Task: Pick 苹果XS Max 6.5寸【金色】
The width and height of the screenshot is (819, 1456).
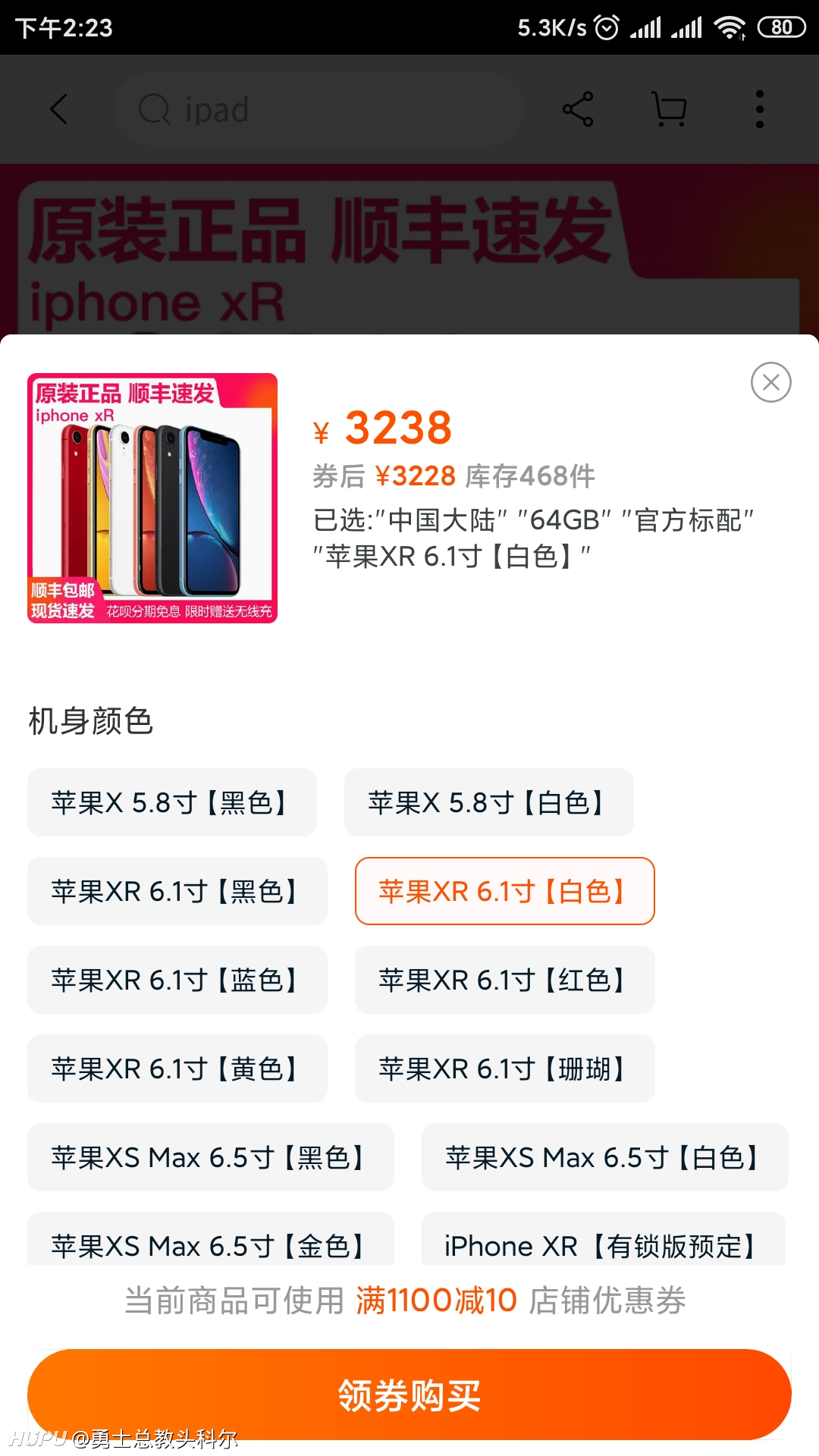Action: (211, 1239)
